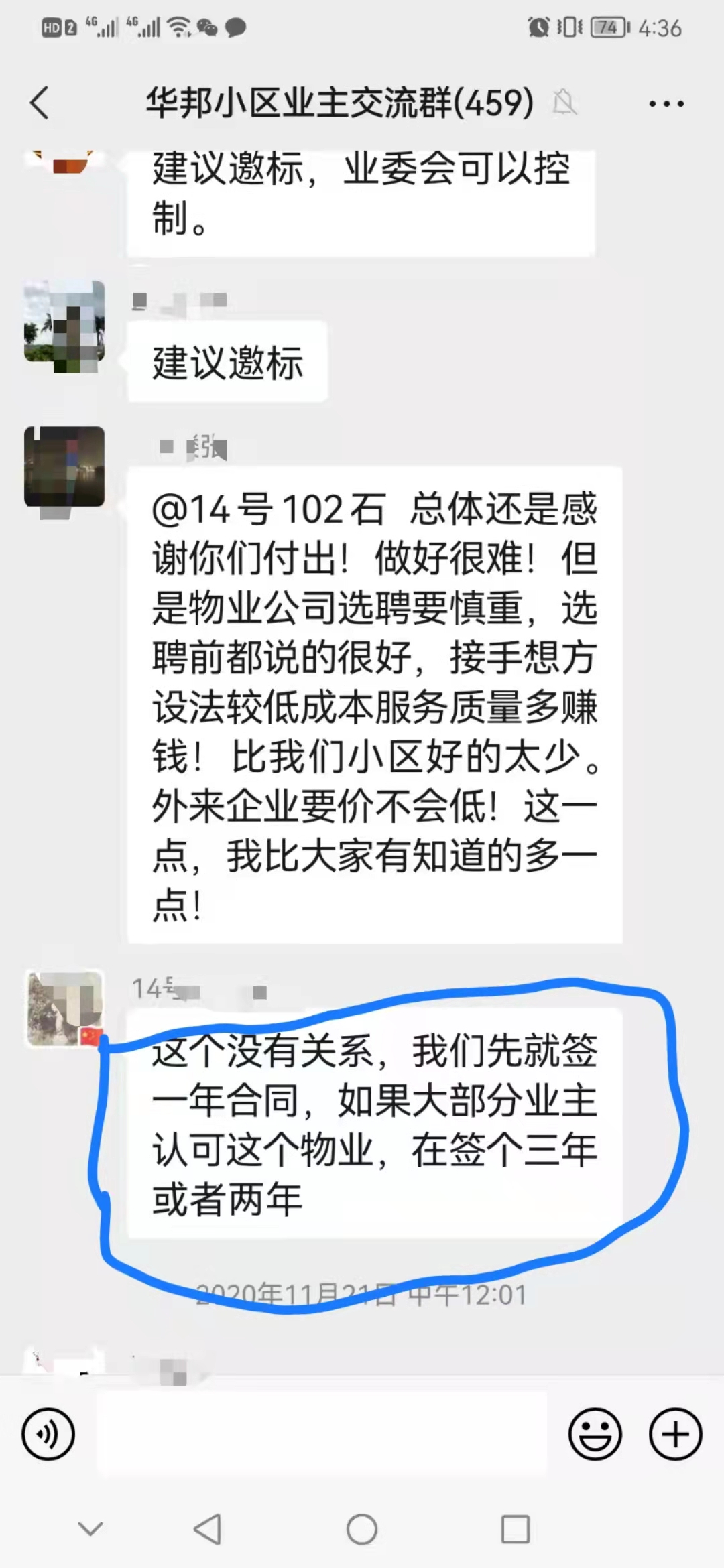Open the plus attachments menu
724x1568 pixels.
point(675,1434)
